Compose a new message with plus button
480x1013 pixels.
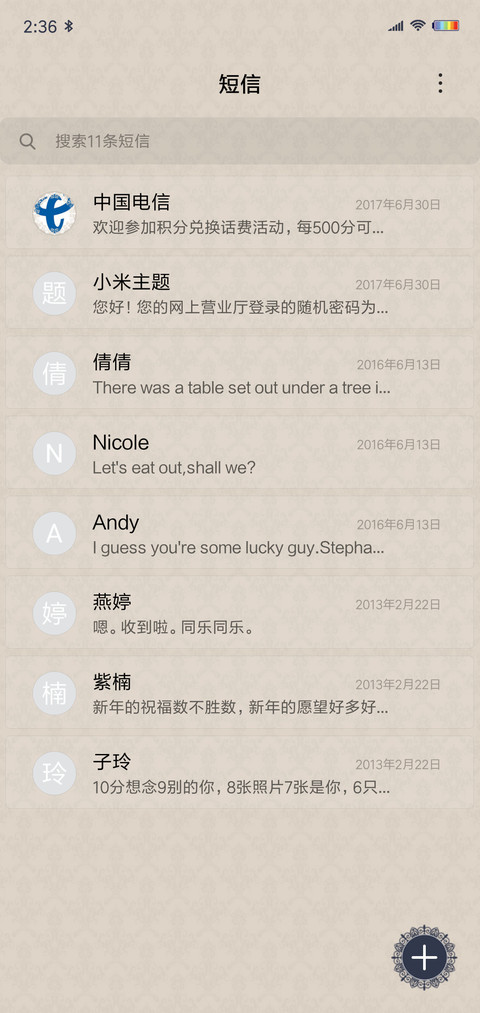pos(424,957)
